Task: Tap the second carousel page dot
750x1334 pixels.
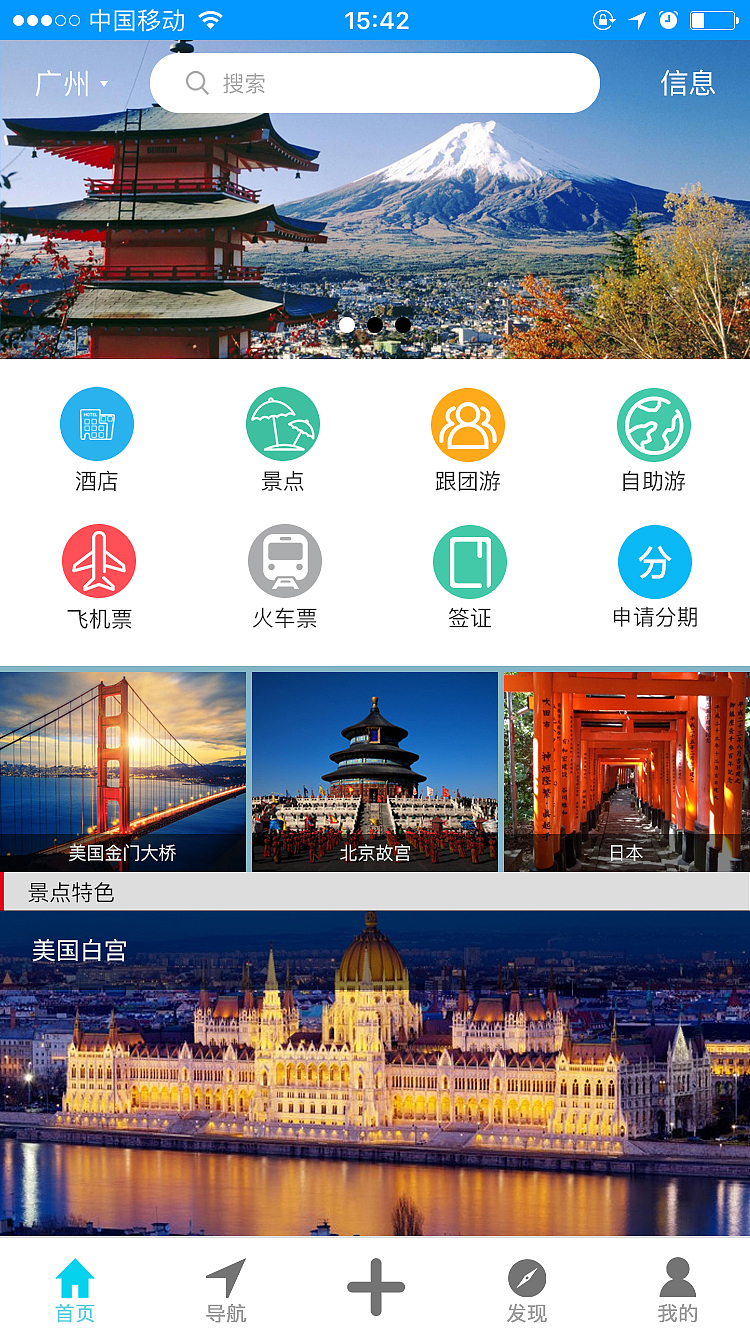Action: 375,324
